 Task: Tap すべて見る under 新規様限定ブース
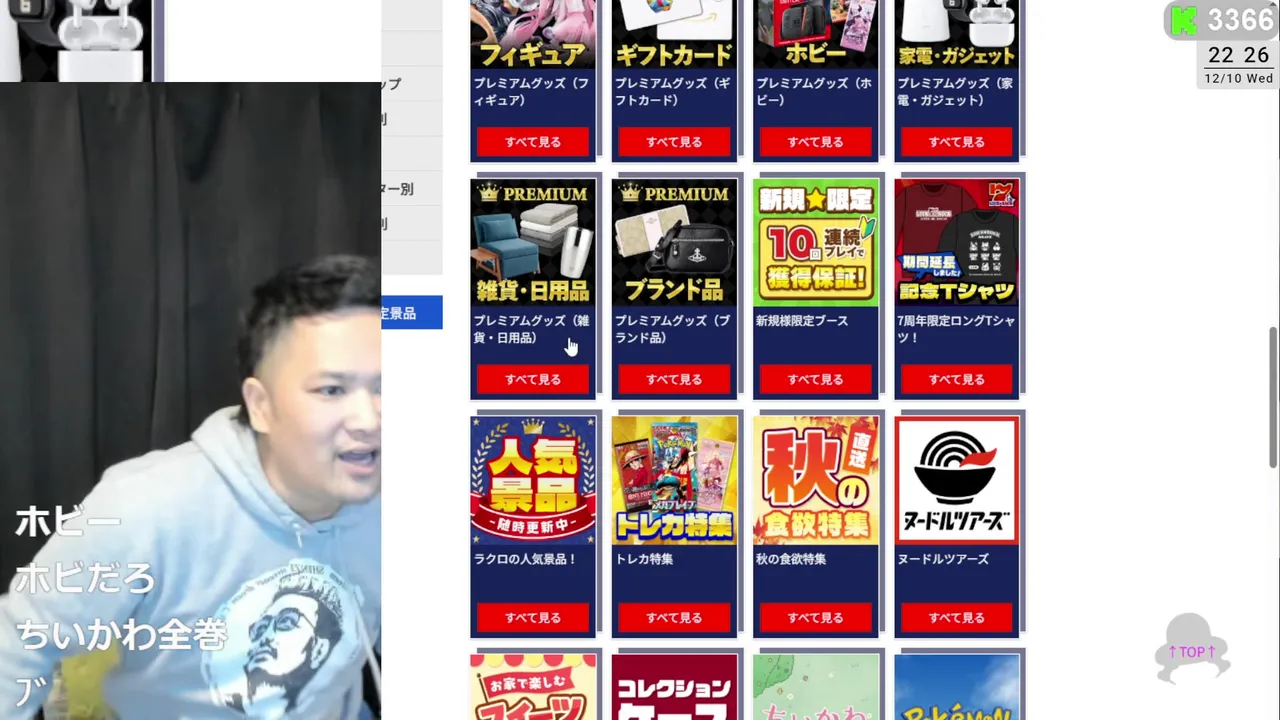point(815,379)
